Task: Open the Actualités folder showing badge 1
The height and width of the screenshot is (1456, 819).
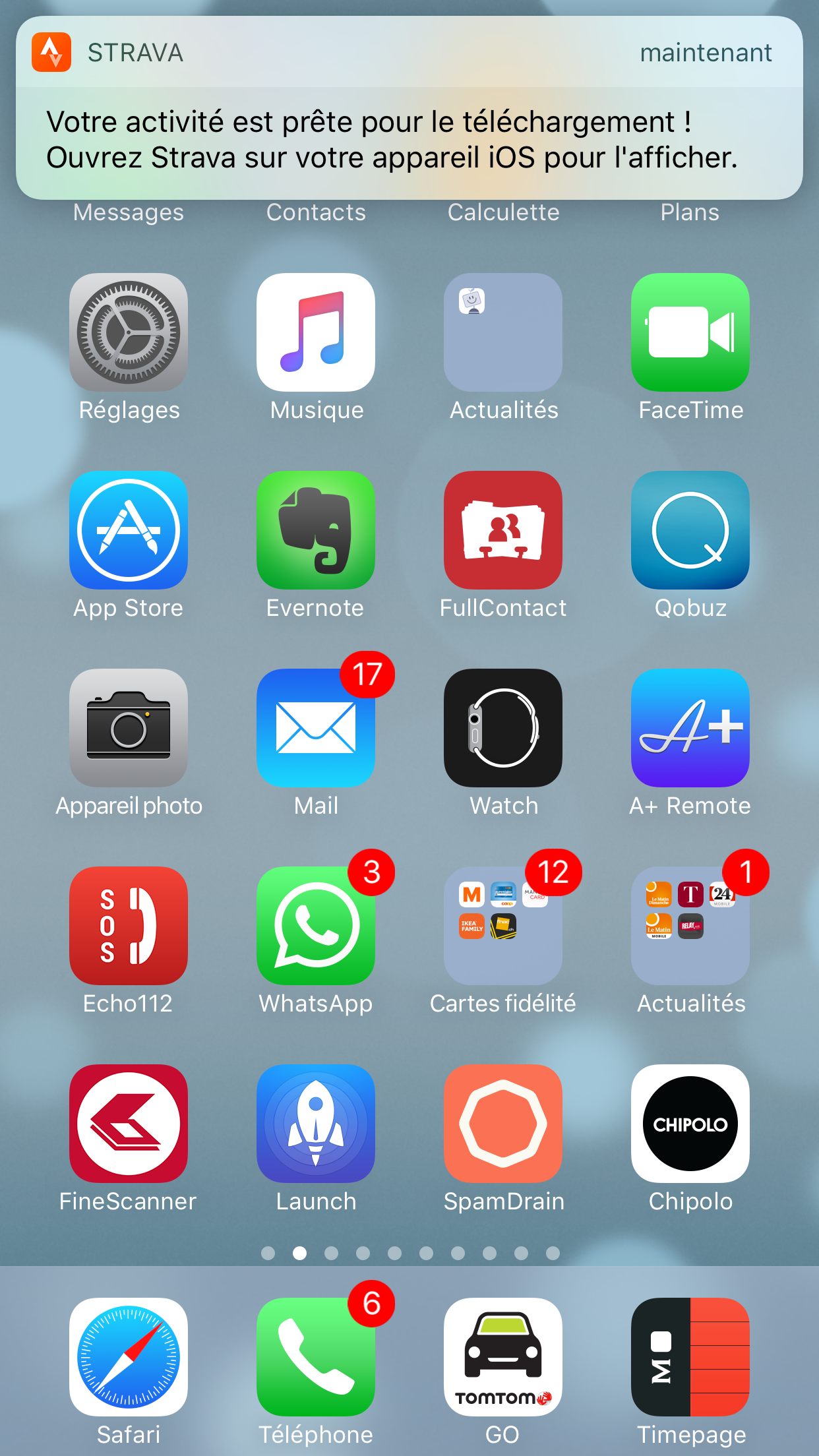Action: tap(690, 926)
